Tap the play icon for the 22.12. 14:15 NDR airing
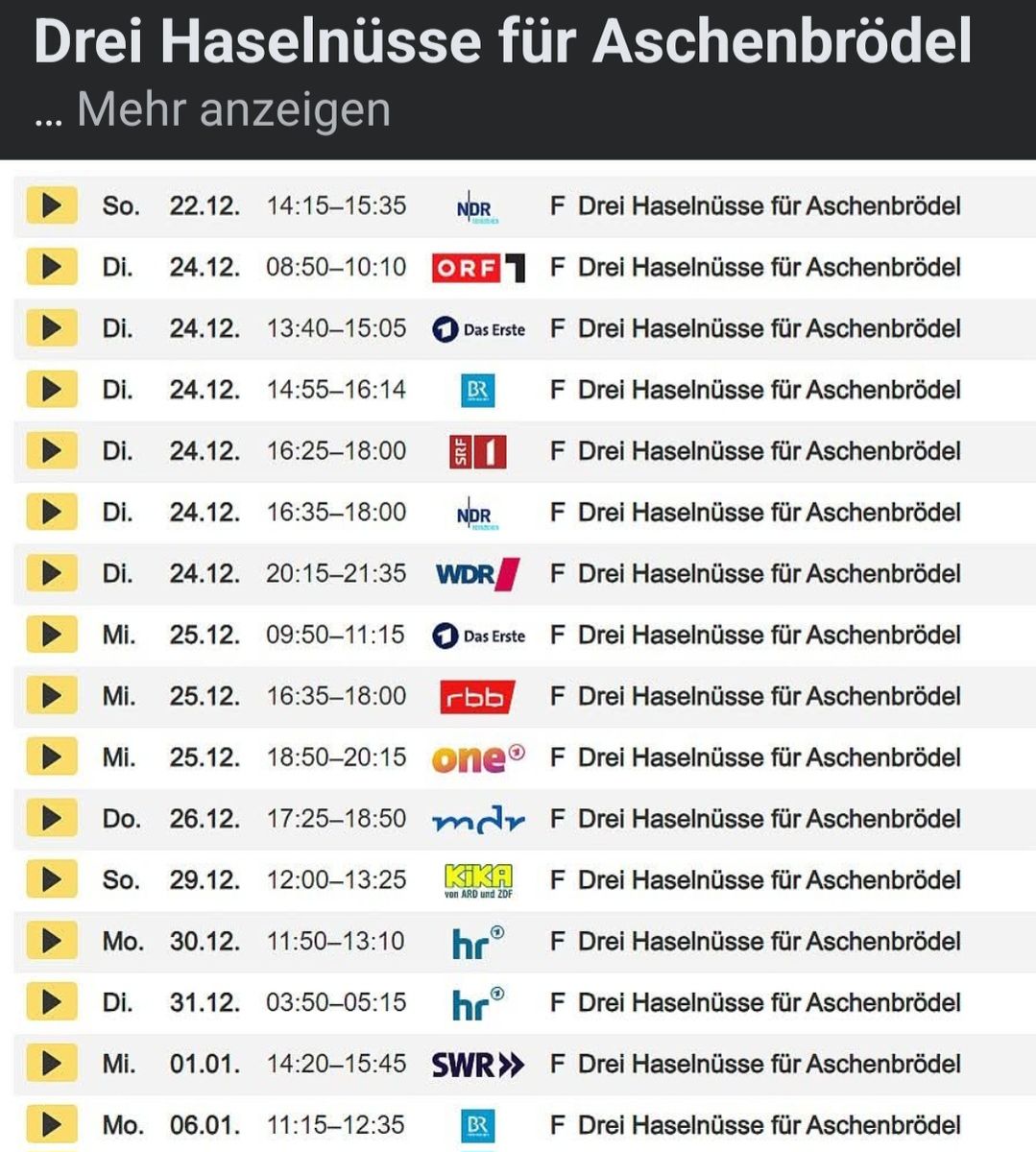Image resolution: width=1036 pixels, height=1152 pixels. (x=51, y=205)
